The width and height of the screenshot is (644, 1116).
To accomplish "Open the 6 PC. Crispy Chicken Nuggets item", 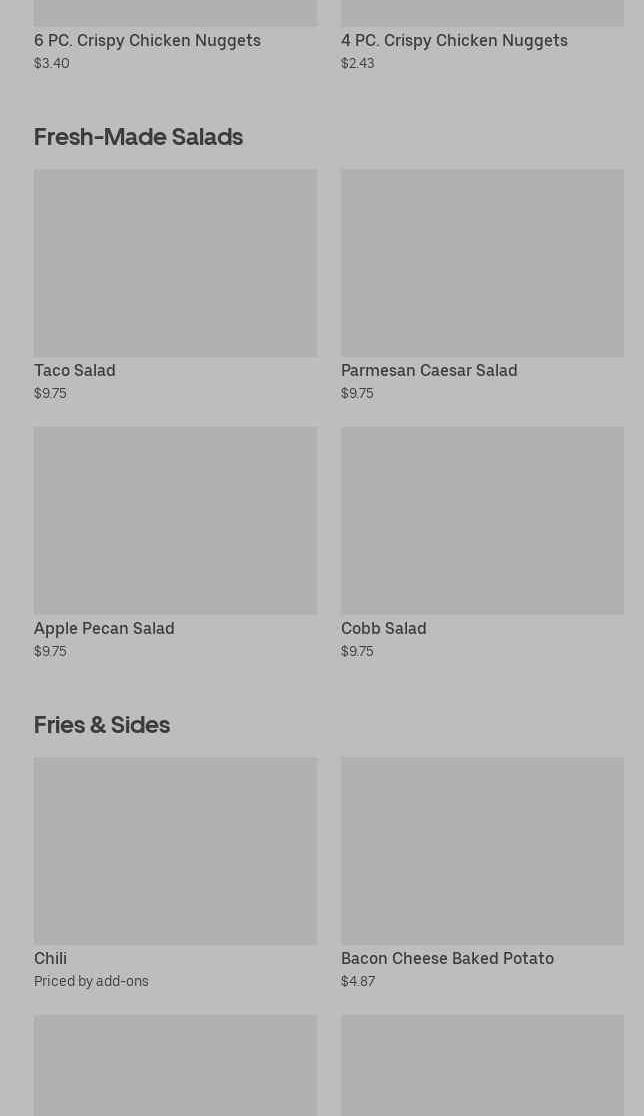I will coord(175,36).
